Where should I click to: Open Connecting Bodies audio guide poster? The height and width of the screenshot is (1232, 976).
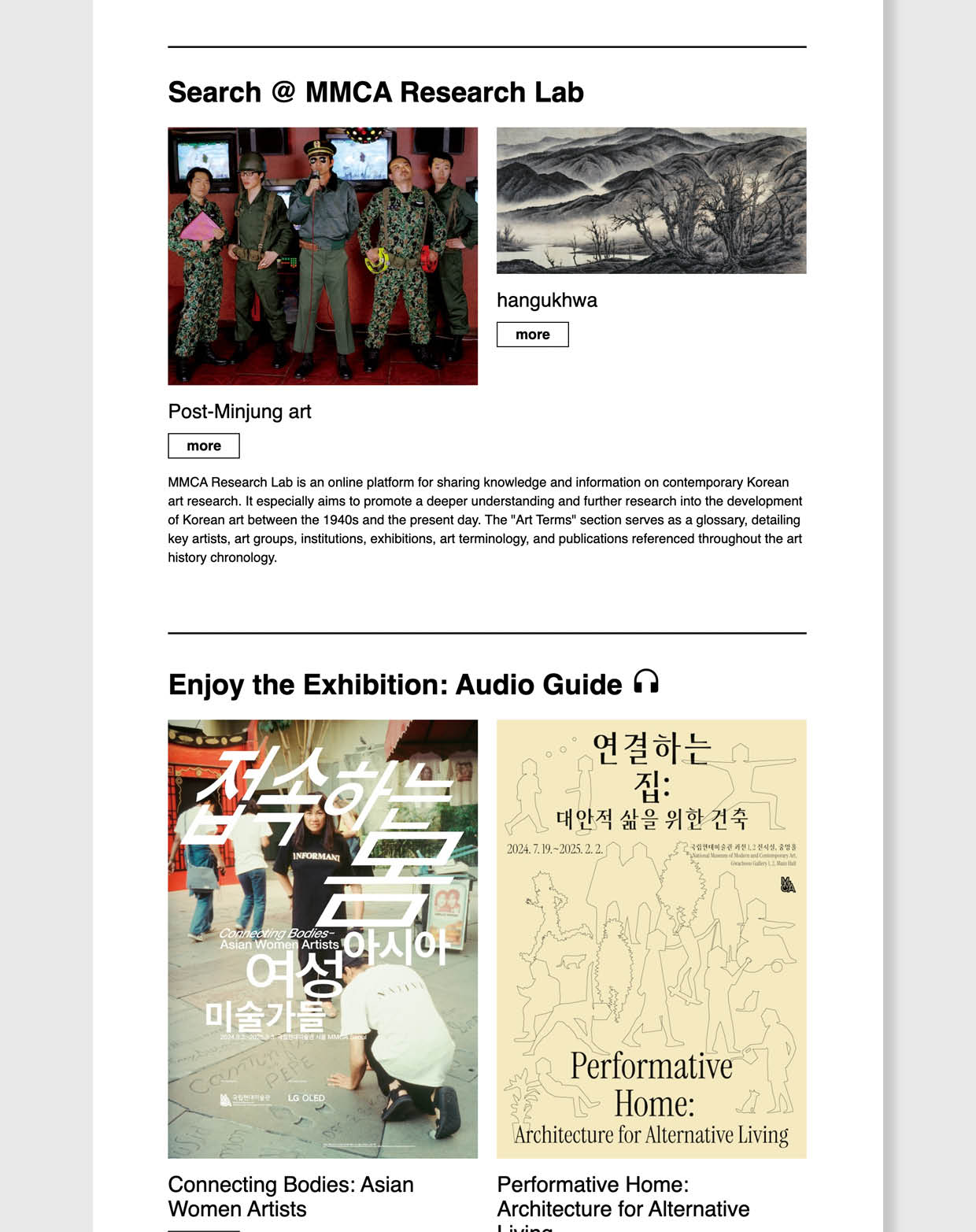coord(323,938)
